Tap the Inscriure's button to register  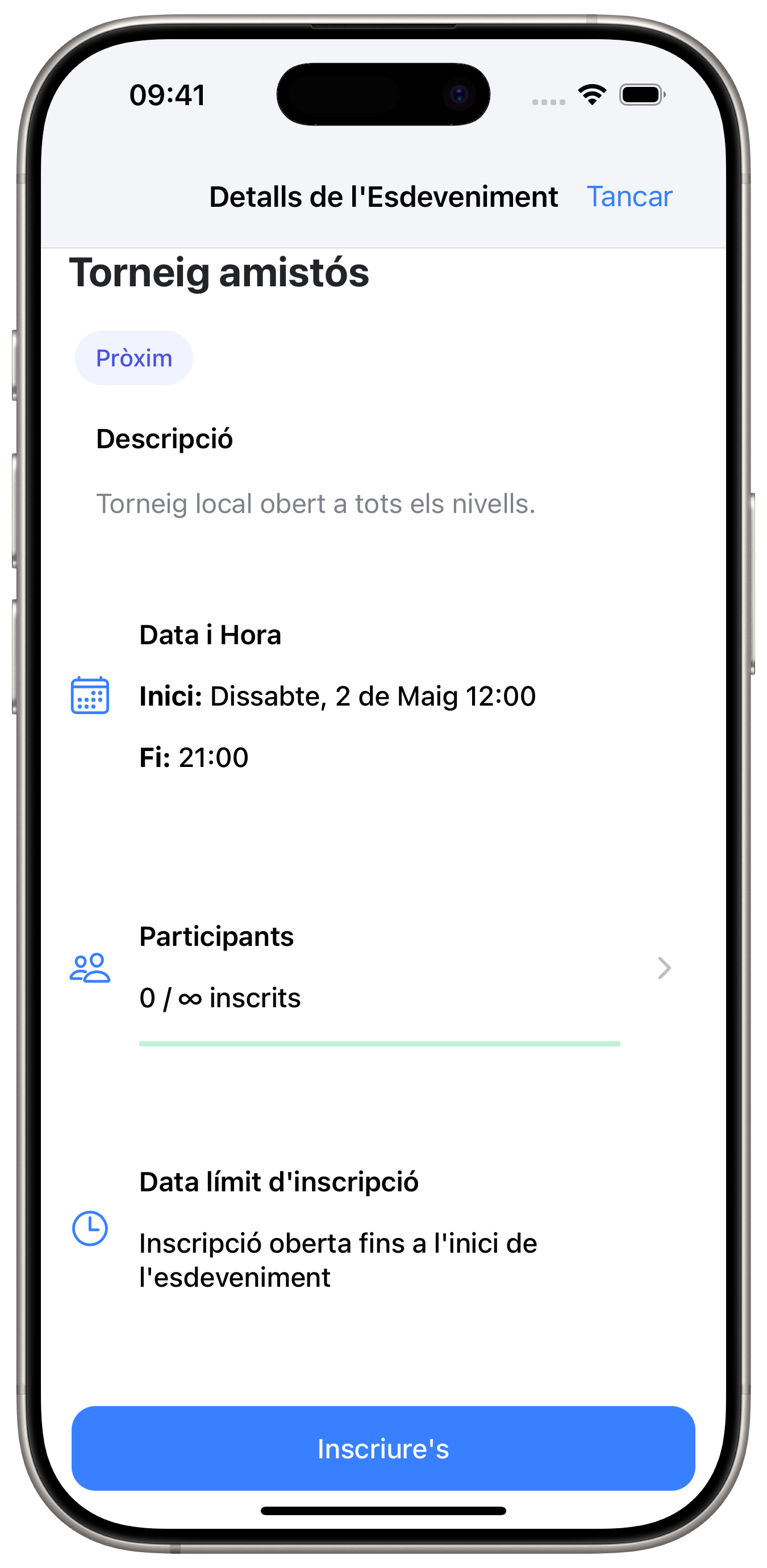[x=383, y=1449]
